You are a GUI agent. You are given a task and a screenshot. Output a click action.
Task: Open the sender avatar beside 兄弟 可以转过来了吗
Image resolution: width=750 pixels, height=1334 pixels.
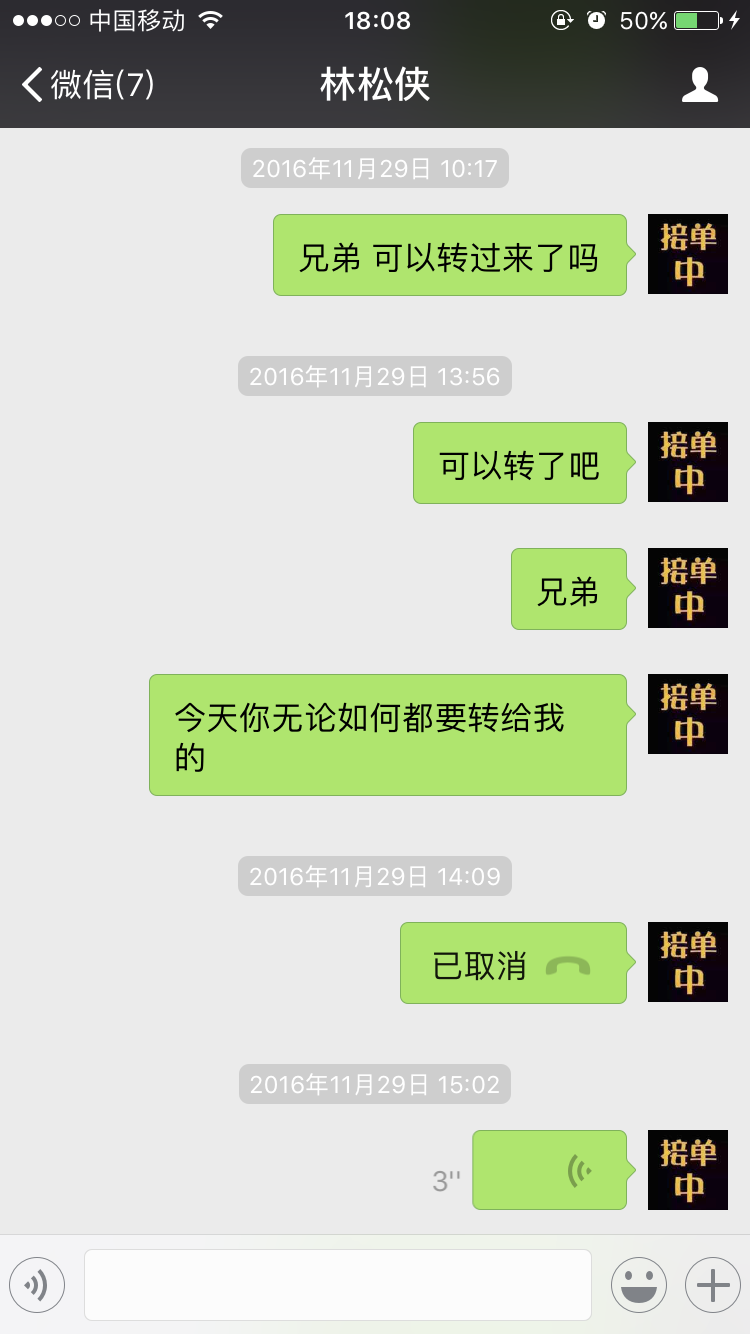[x=688, y=254]
